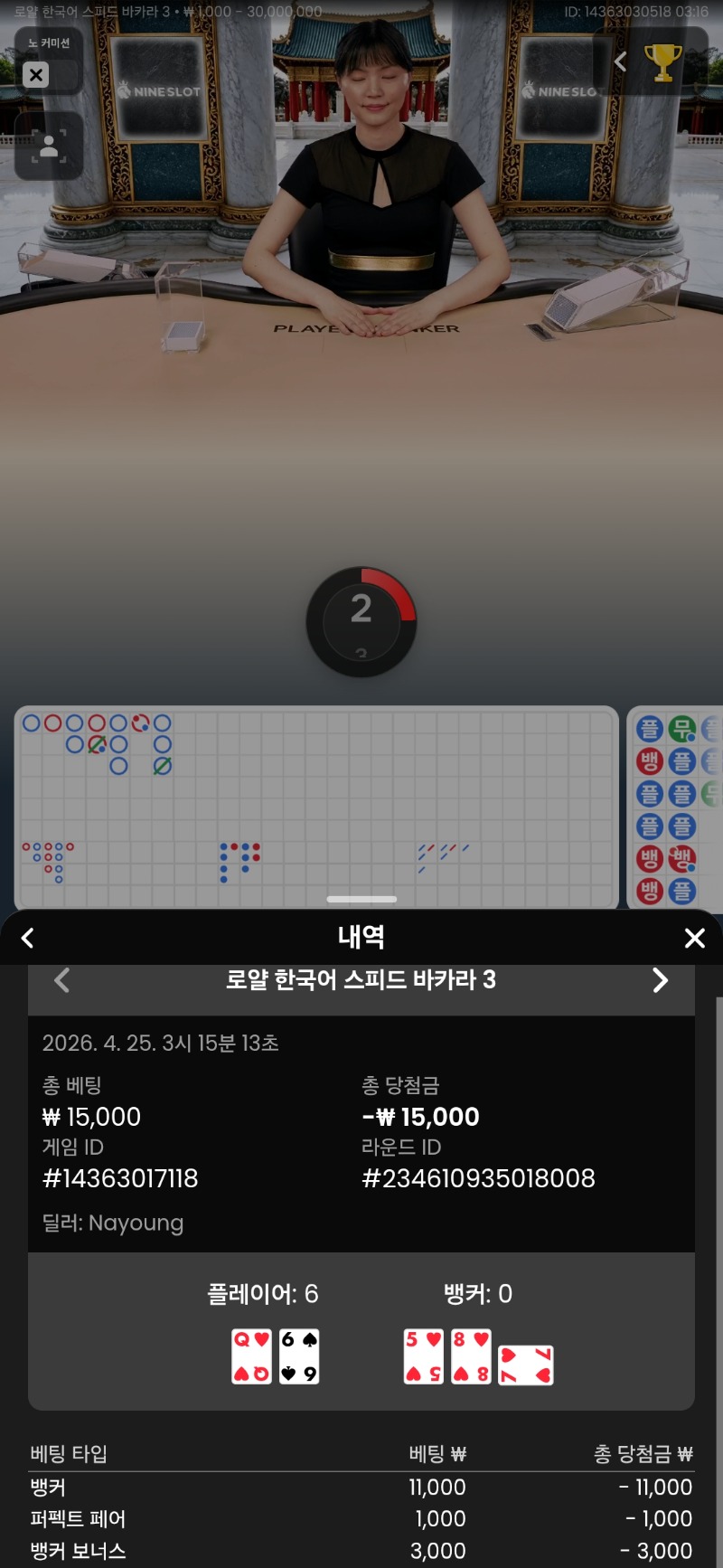Open the trophy tournament panel
This screenshot has height=1568, width=723.
click(x=662, y=62)
